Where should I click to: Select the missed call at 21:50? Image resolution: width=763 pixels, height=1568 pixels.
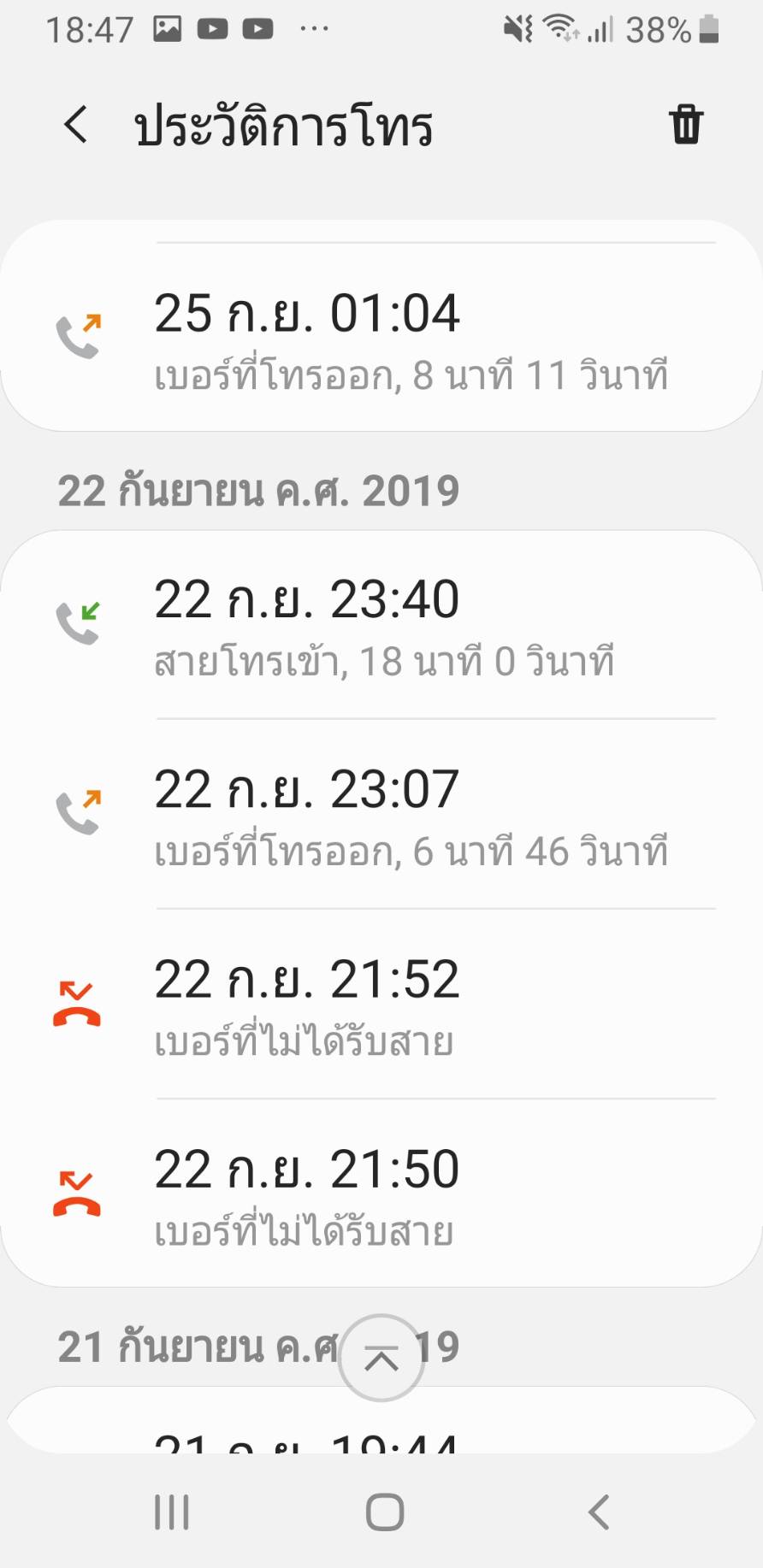pyautogui.click(x=411, y=1196)
